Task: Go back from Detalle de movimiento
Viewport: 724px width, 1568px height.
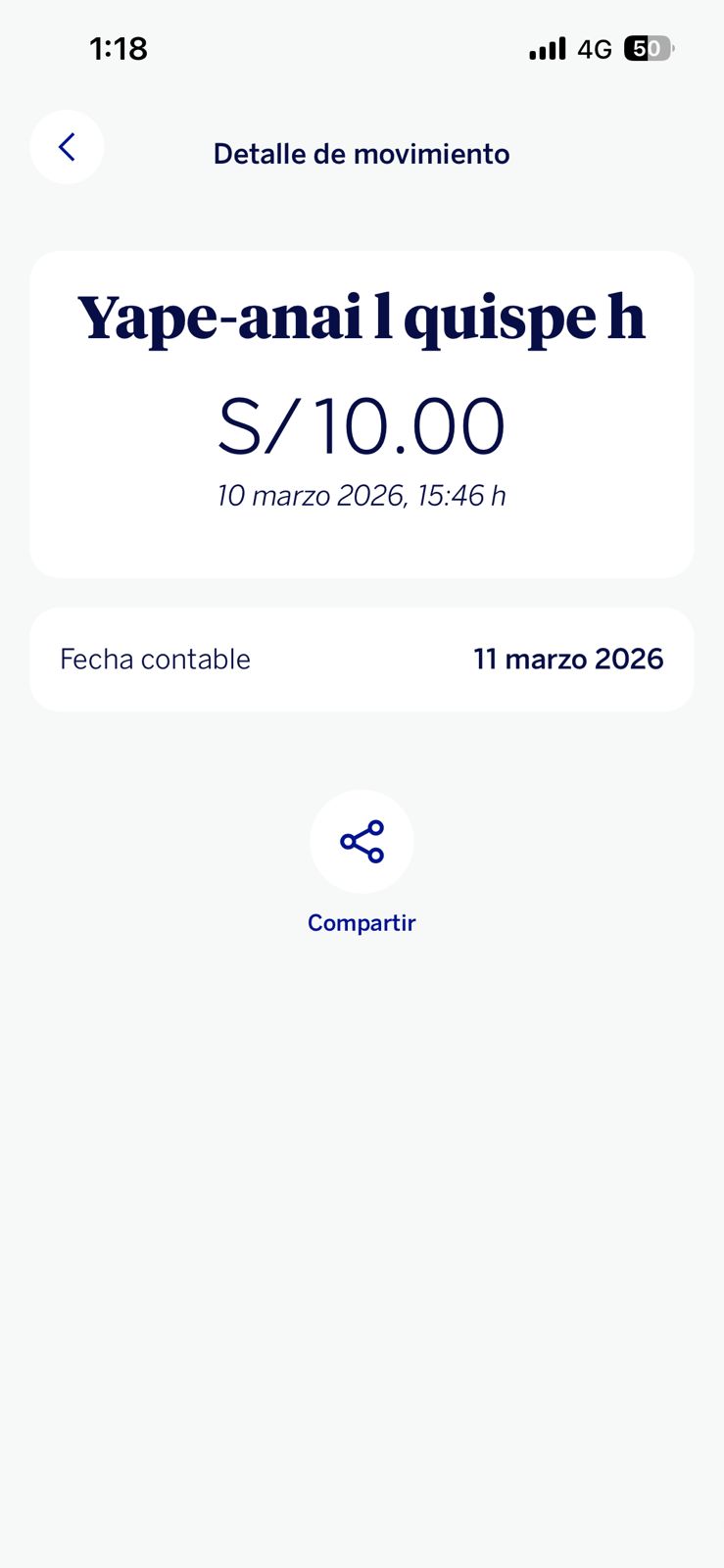Action: [x=67, y=148]
